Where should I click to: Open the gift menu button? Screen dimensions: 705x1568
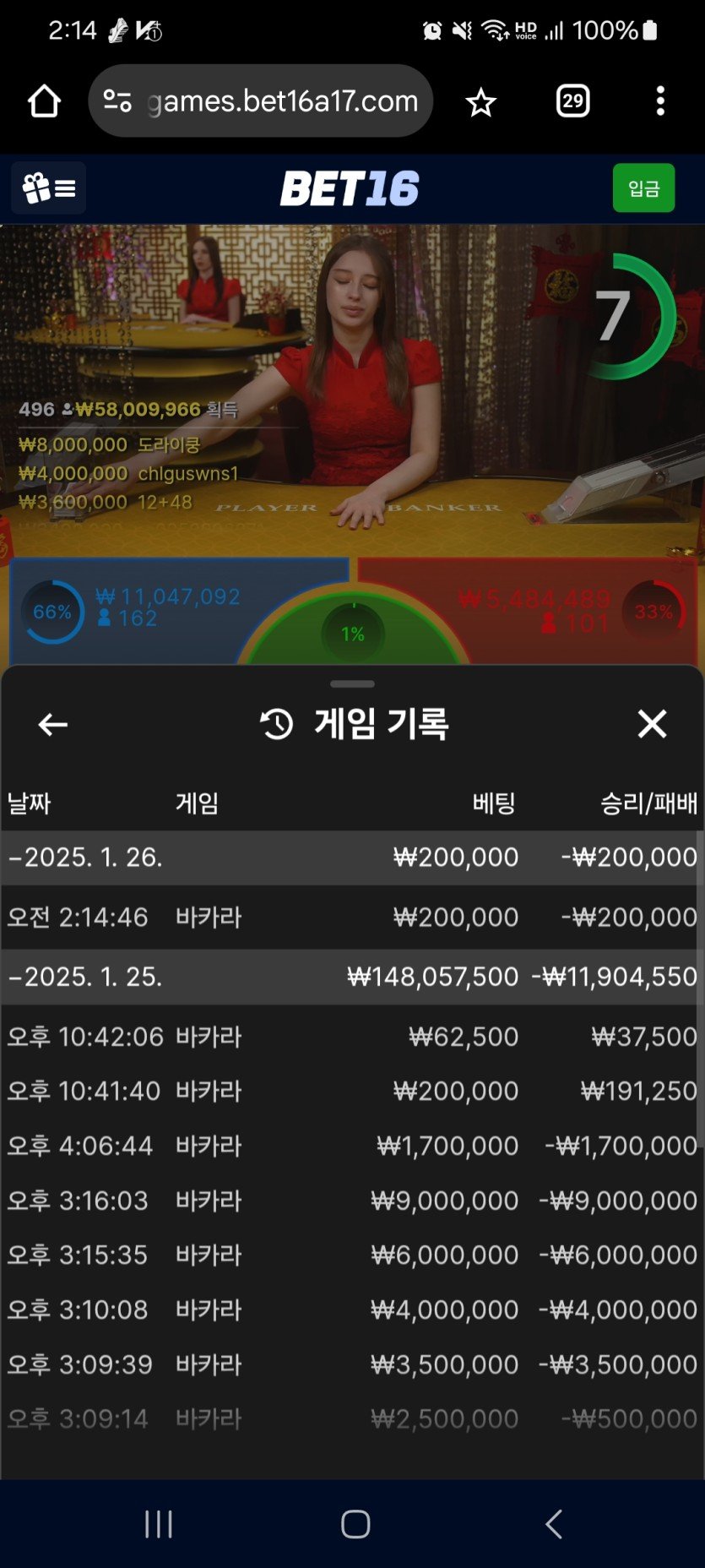coord(49,188)
